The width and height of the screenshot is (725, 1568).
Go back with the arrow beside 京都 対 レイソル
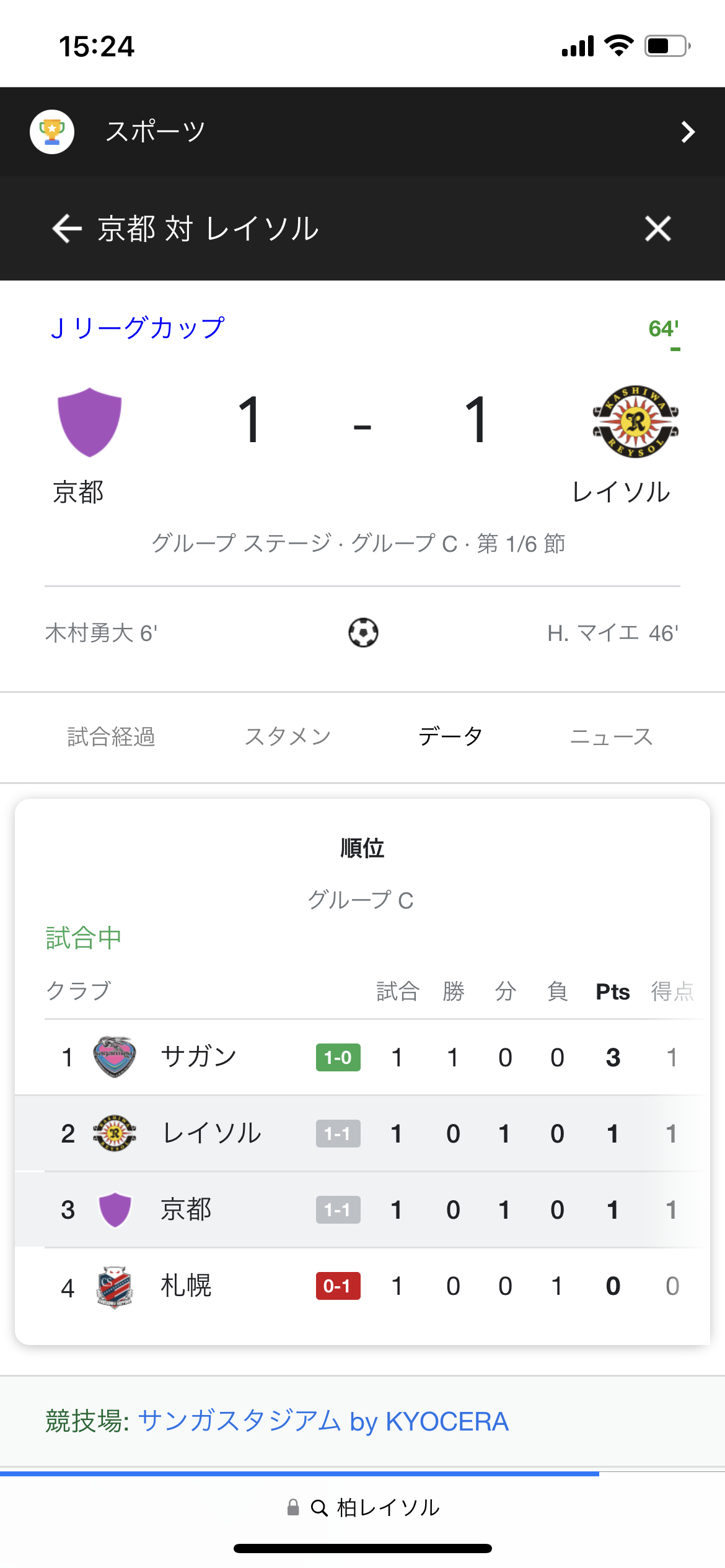[x=67, y=229]
